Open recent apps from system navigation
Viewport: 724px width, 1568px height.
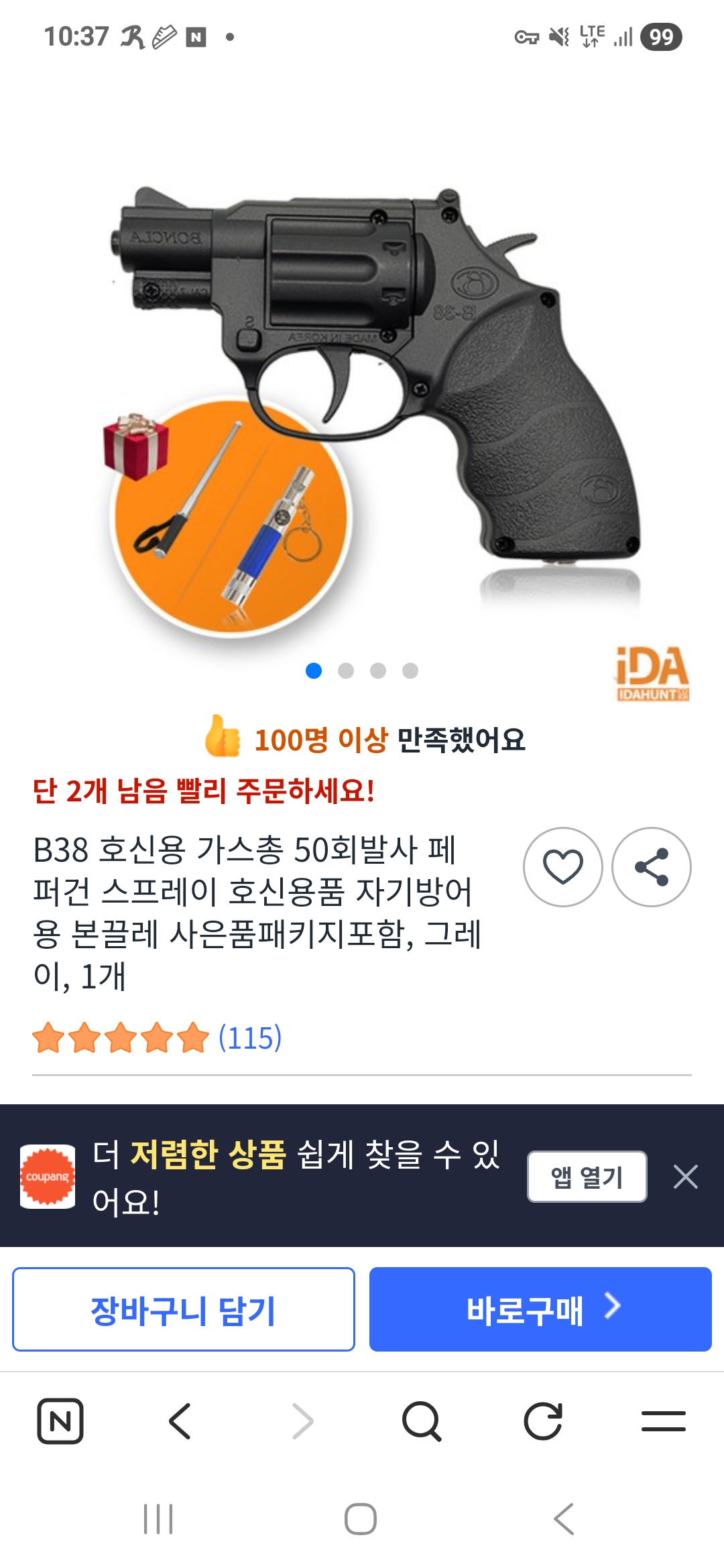coord(158,1519)
